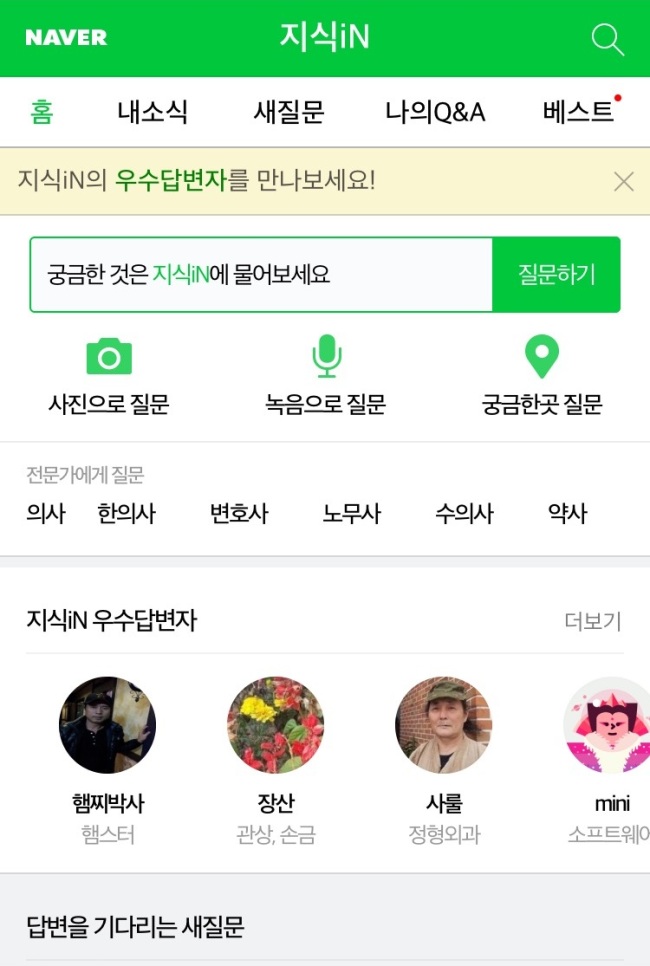
Task: Open the search magnifier icon
Action: [x=607, y=39]
